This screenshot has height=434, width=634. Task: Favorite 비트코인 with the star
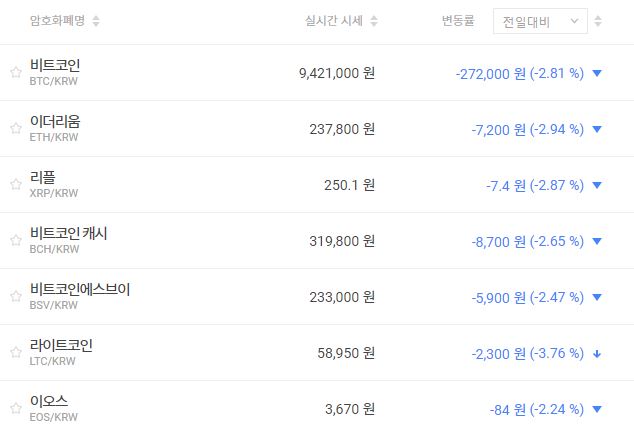(15, 73)
